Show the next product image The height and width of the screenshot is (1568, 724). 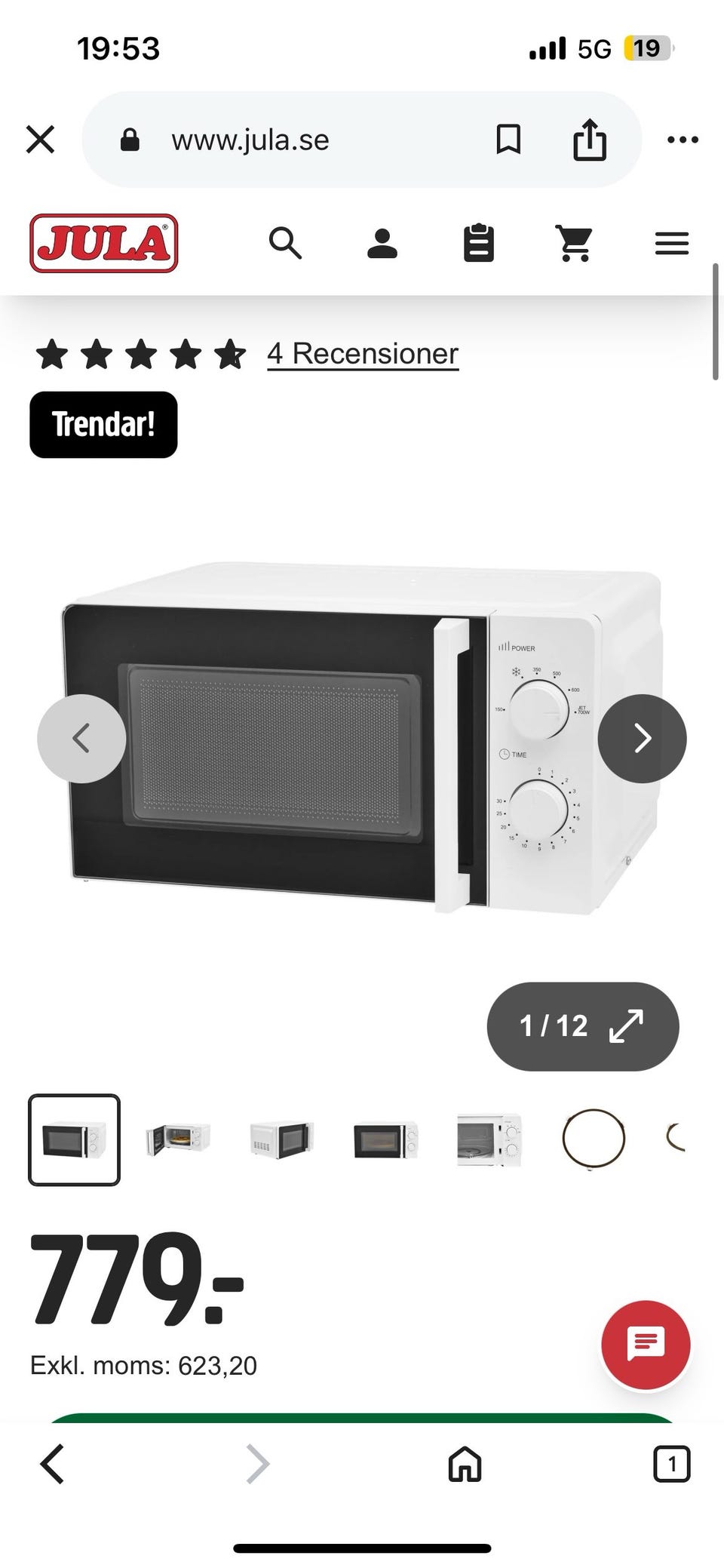[642, 738]
